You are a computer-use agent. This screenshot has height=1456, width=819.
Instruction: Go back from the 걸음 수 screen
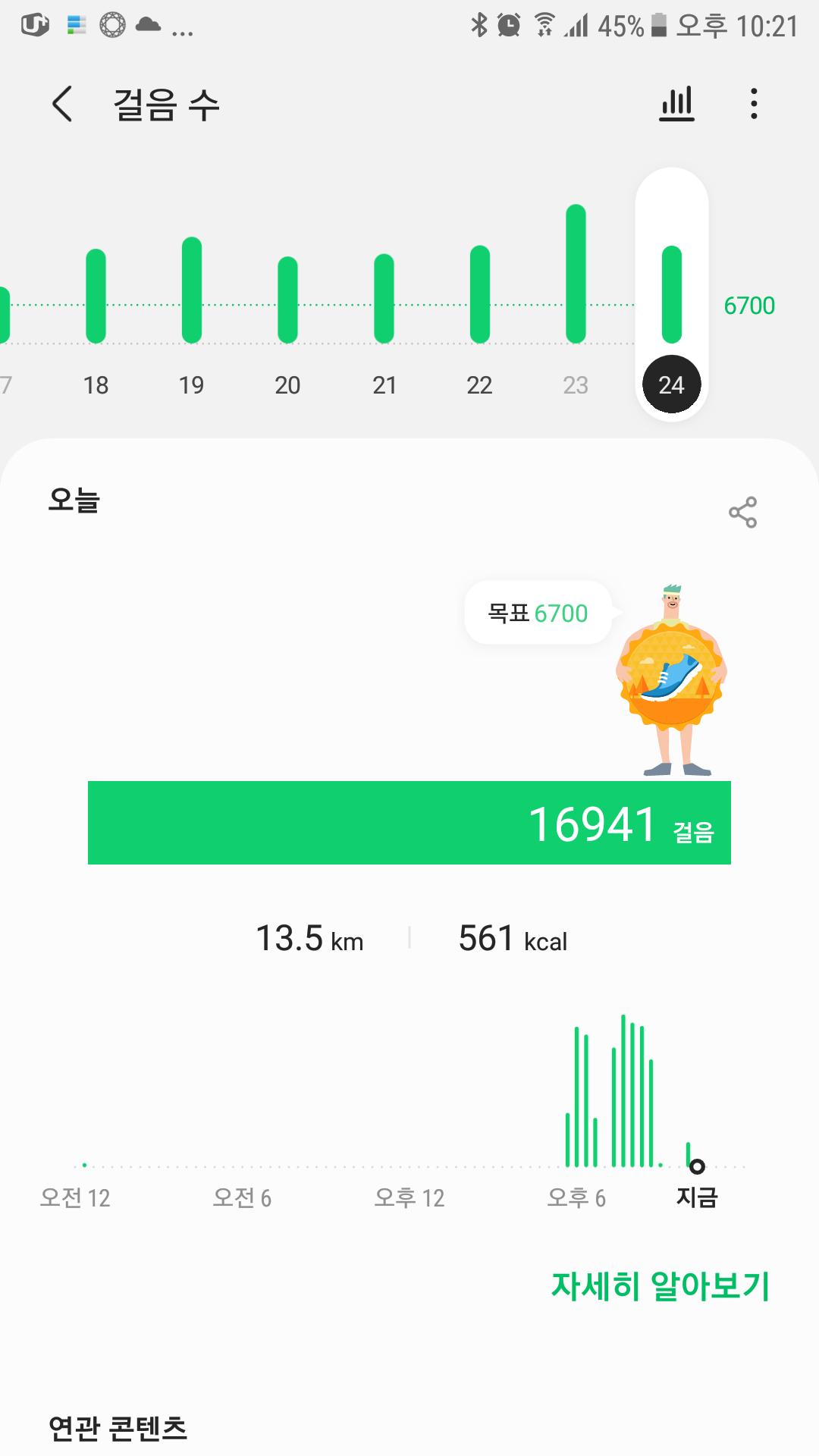coord(62,104)
